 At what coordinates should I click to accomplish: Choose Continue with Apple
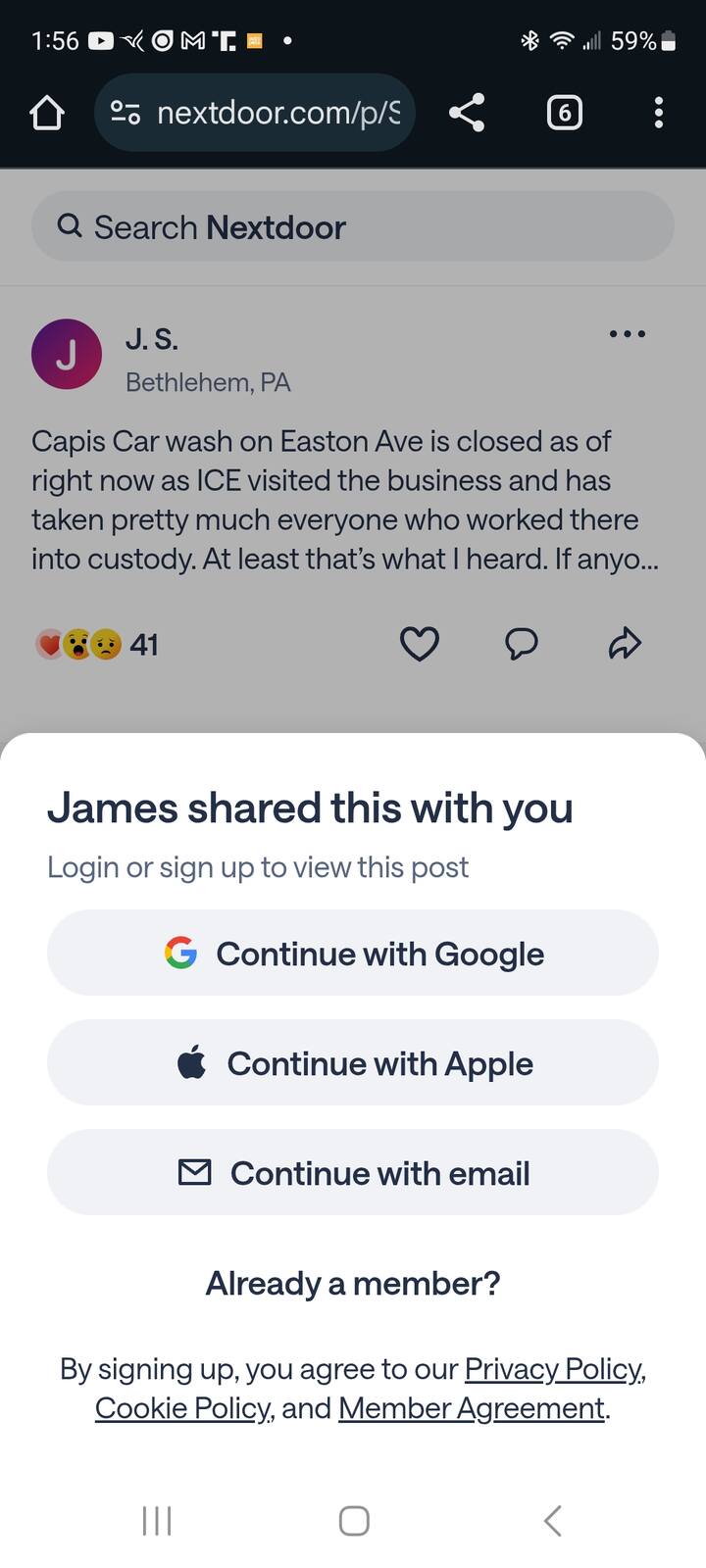click(353, 1063)
